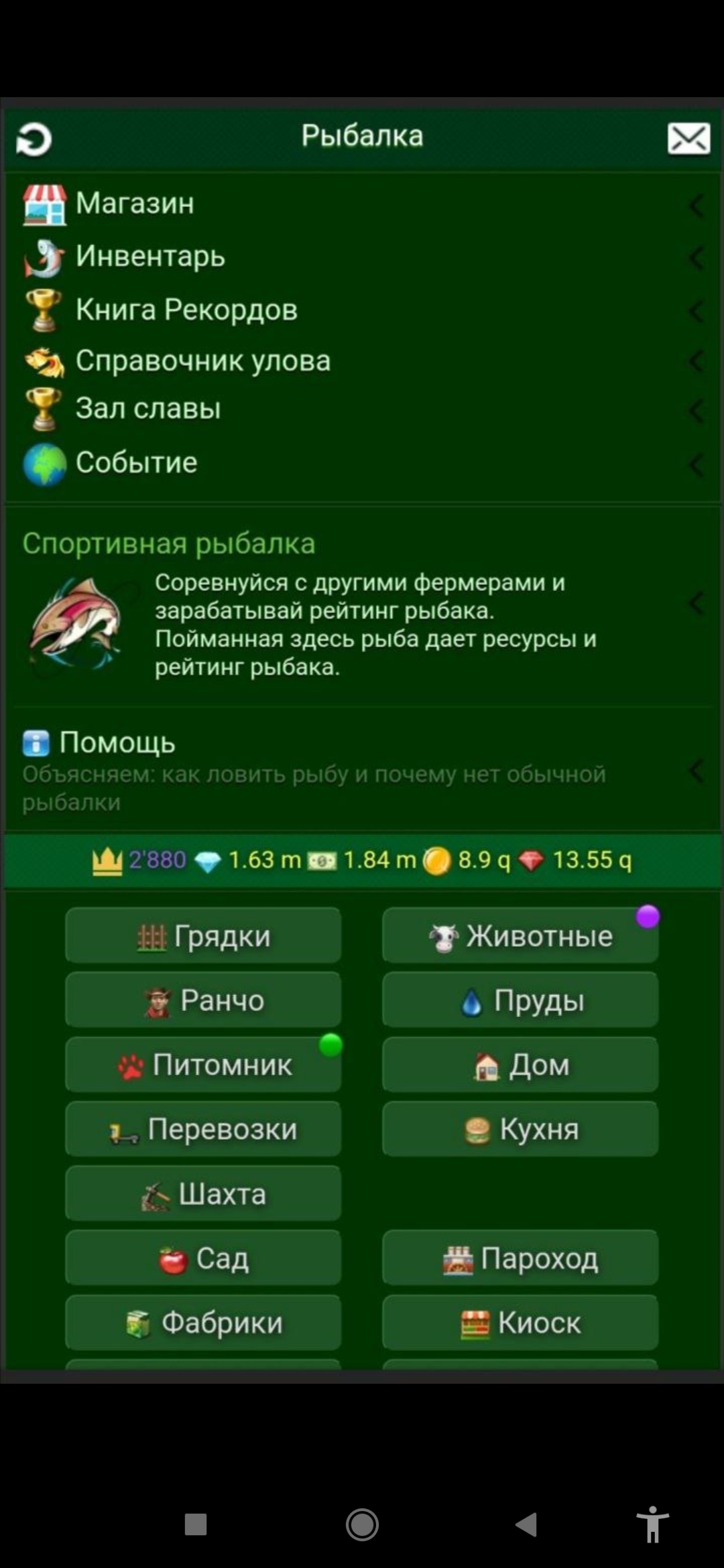
Task: Open Книга Рекордов
Action: (362, 310)
